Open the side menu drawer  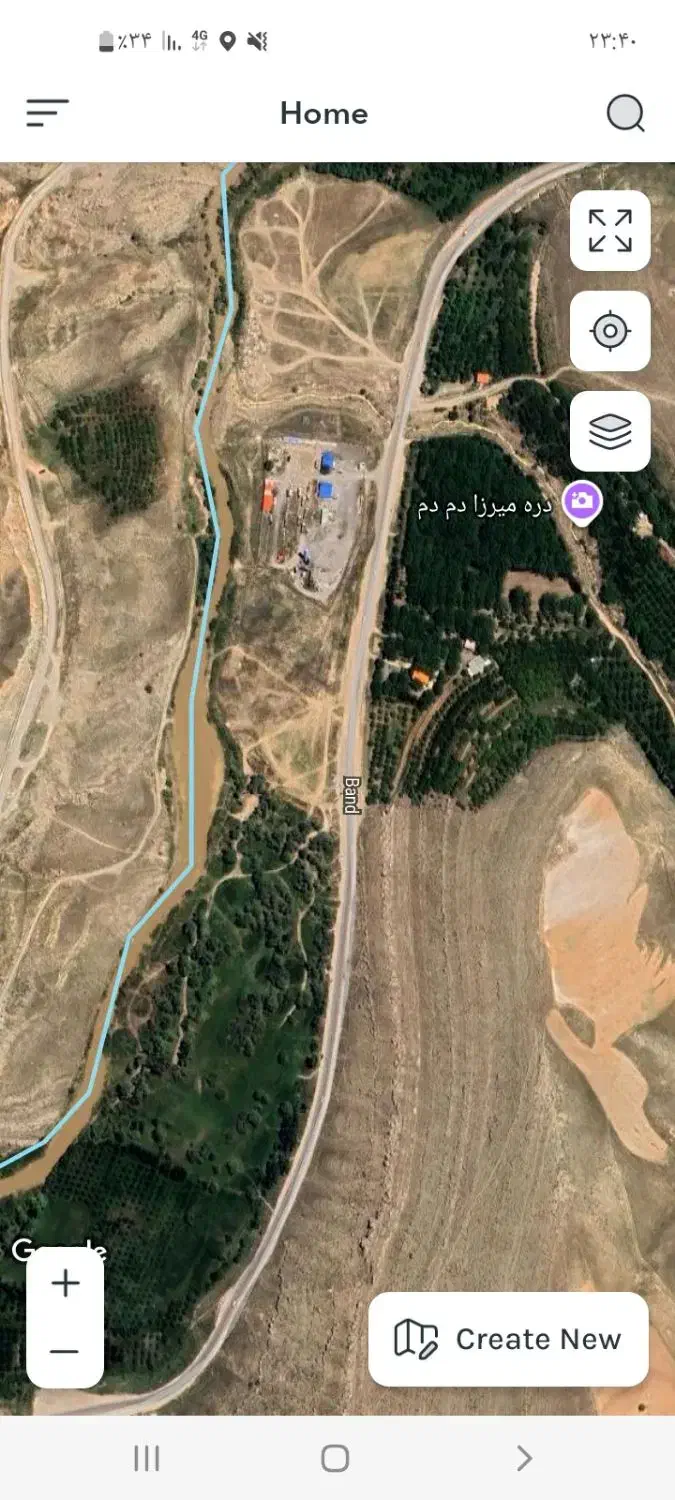(47, 113)
